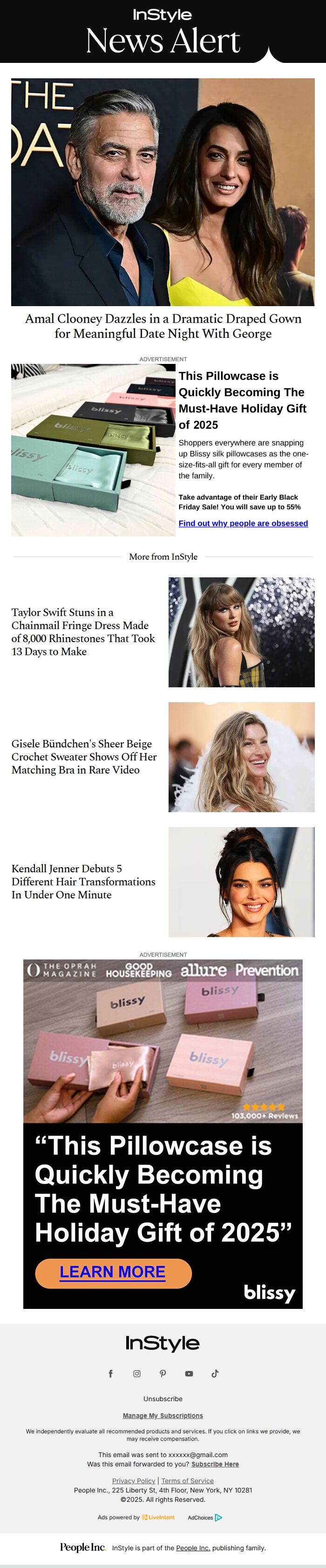Read the Privacy Policy
The image size is (326, 1568).
click(x=133, y=1481)
